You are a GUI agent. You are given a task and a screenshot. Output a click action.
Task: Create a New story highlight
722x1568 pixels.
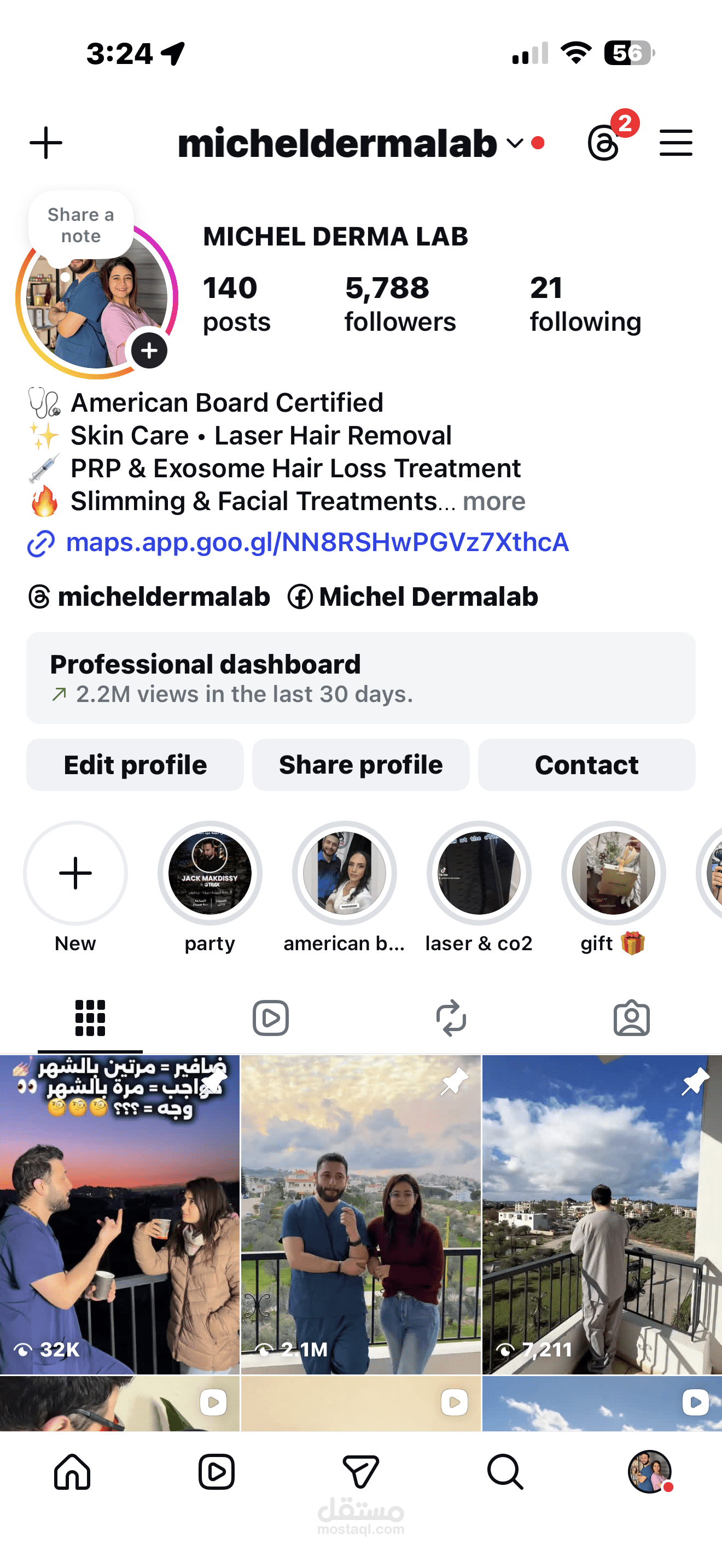tap(75, 874)
